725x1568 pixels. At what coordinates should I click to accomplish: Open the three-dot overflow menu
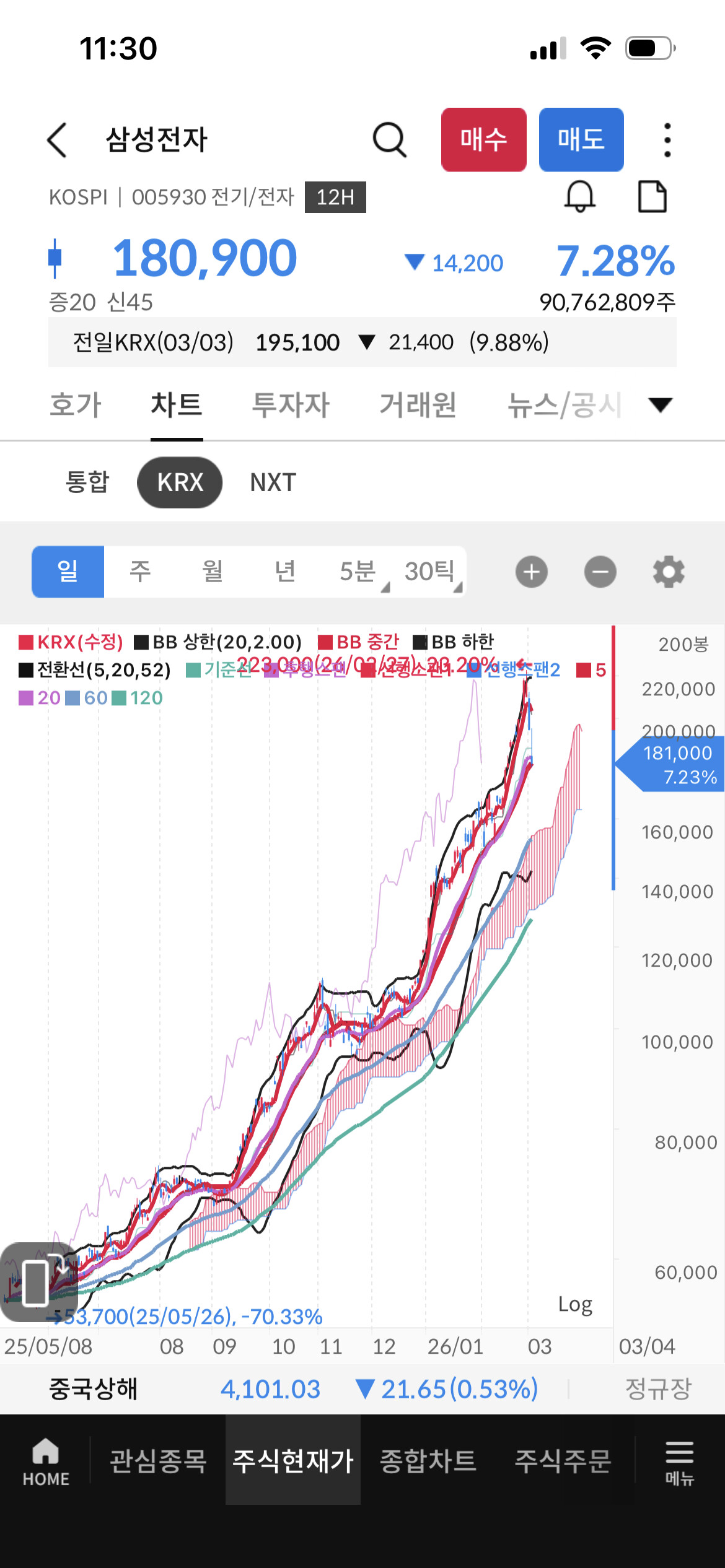667,140
